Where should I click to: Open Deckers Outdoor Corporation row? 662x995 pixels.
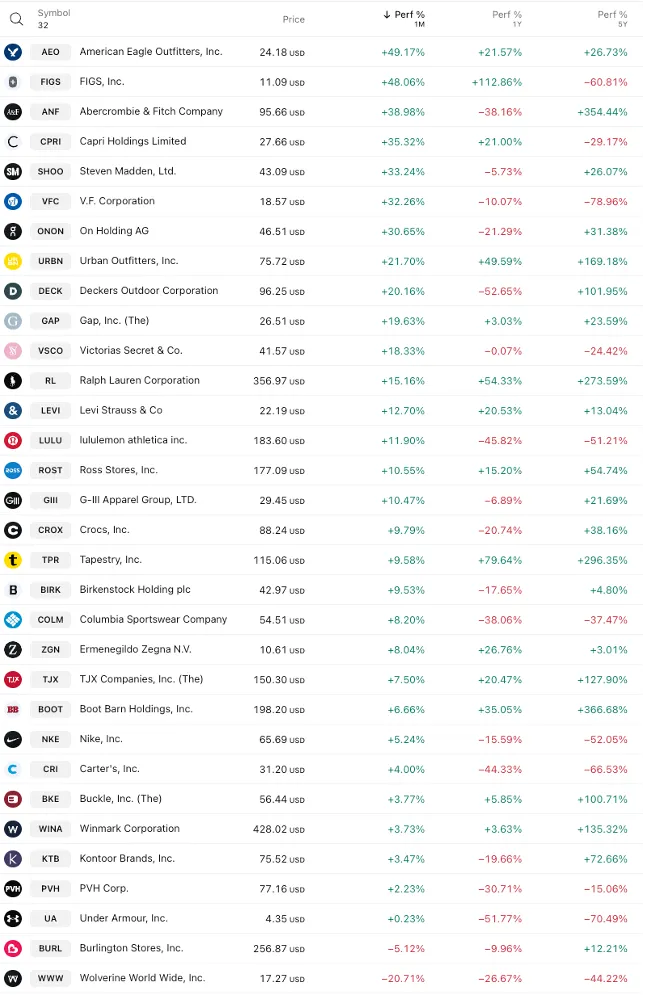[x=148, y=291]
